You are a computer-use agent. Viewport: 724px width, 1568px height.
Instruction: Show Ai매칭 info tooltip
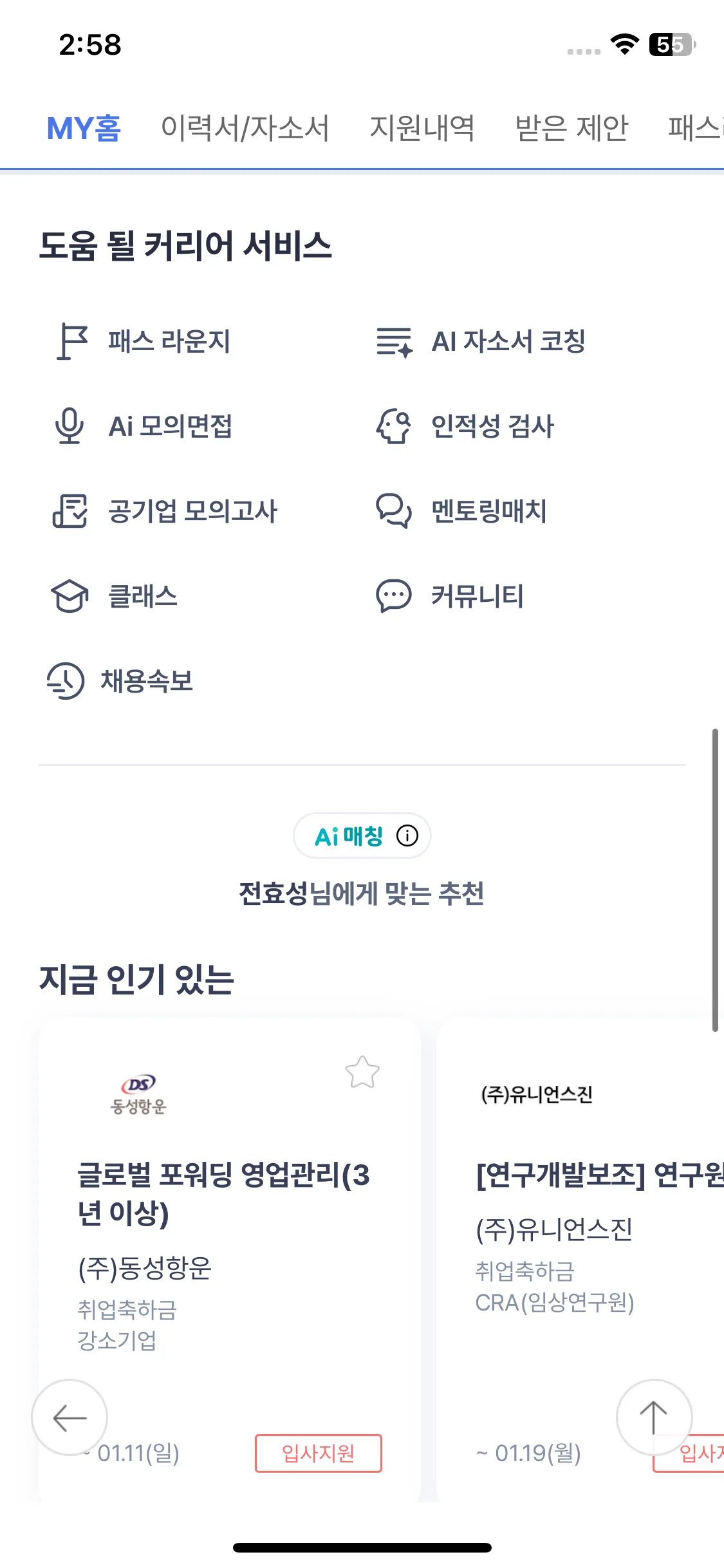407,835
